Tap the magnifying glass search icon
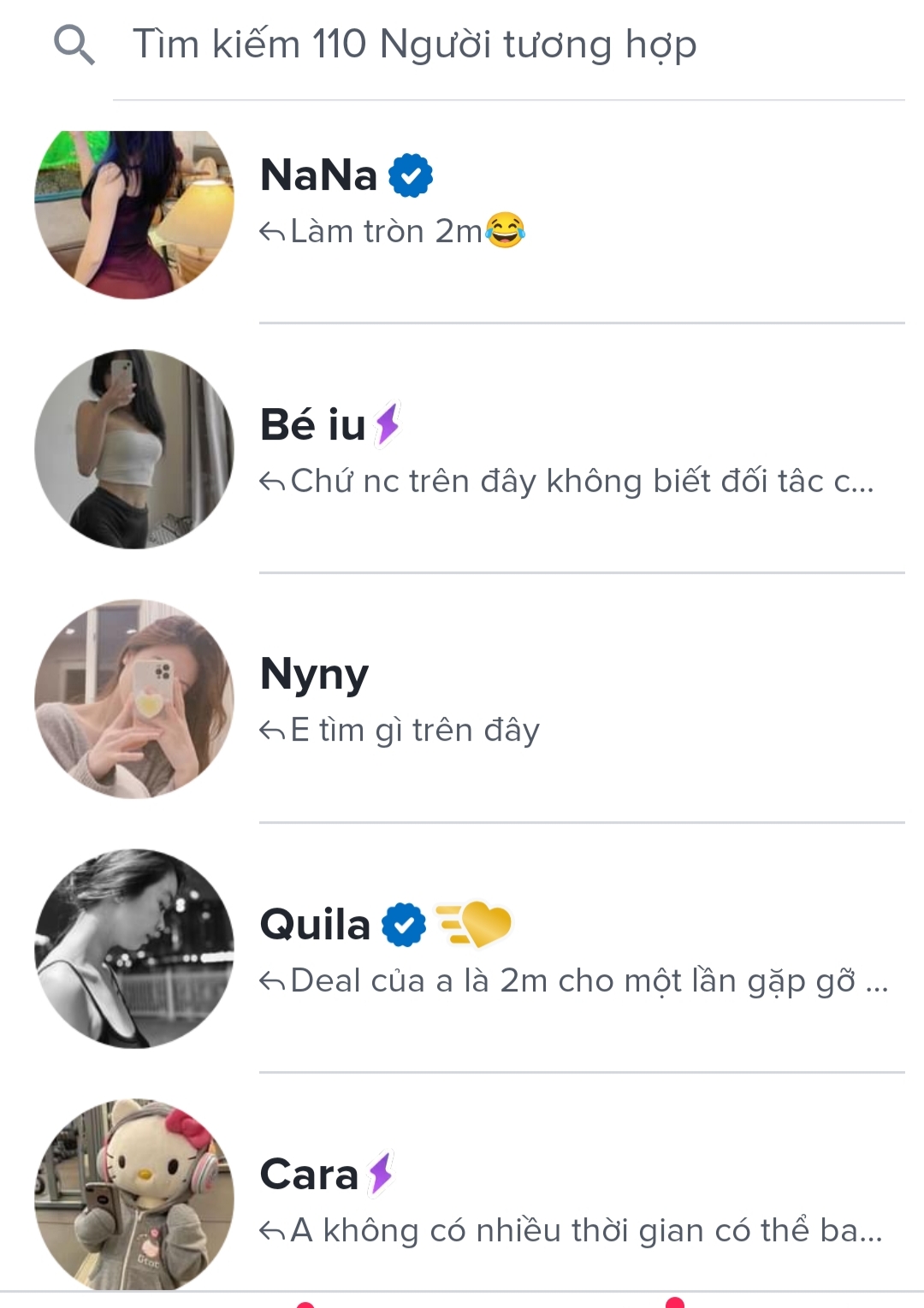 click(x=74, y=44)
